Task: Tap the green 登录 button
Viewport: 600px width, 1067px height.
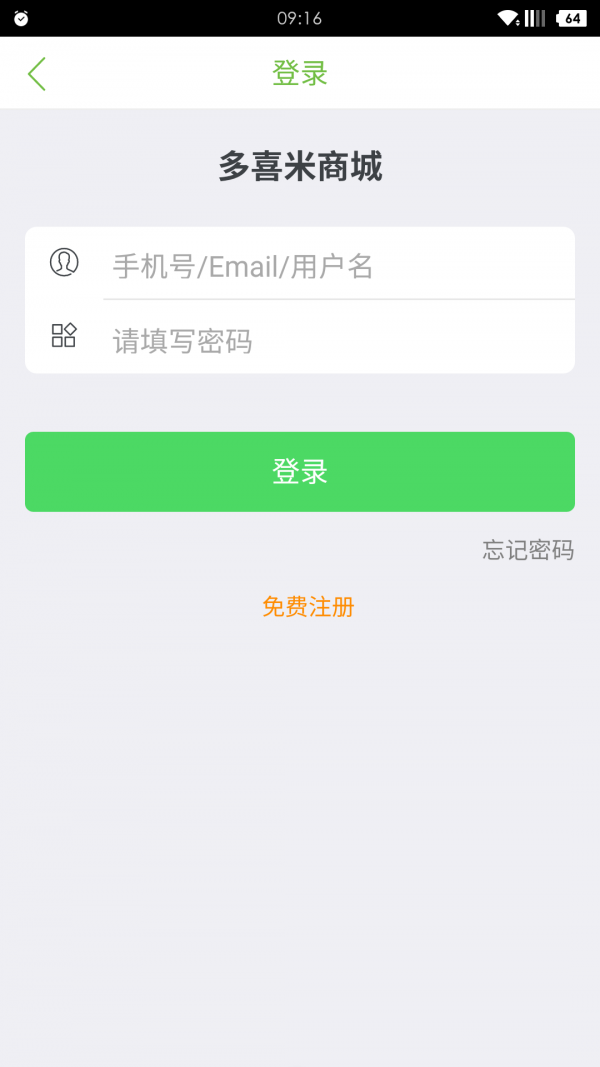Action: point(300,472)
